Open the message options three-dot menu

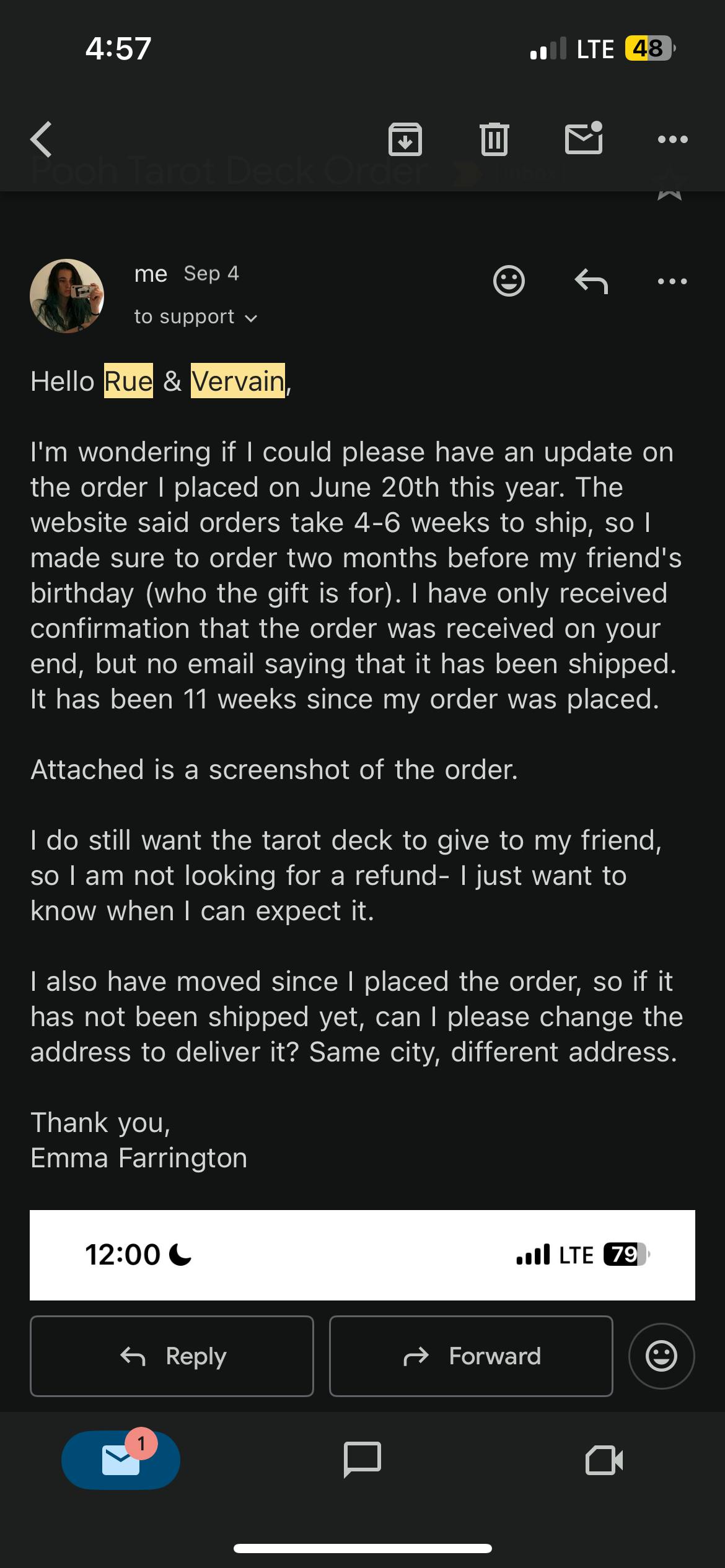672,282
